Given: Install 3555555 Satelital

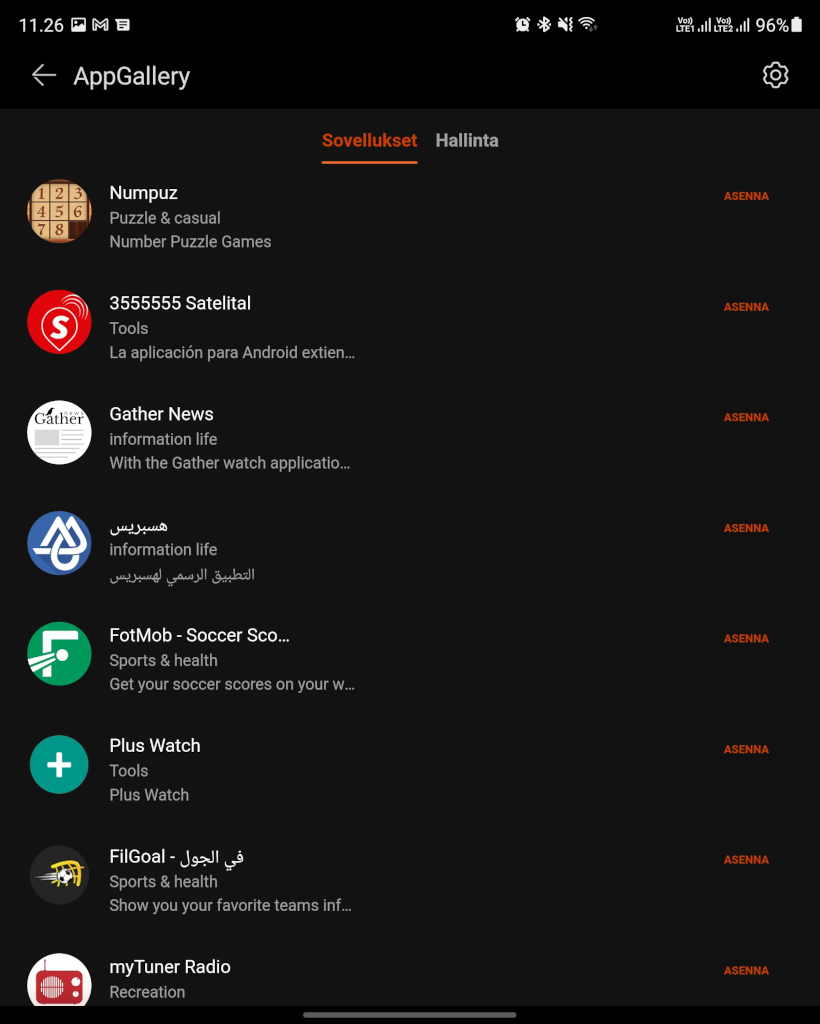Looking at the screenshot, I should (746, 307).
